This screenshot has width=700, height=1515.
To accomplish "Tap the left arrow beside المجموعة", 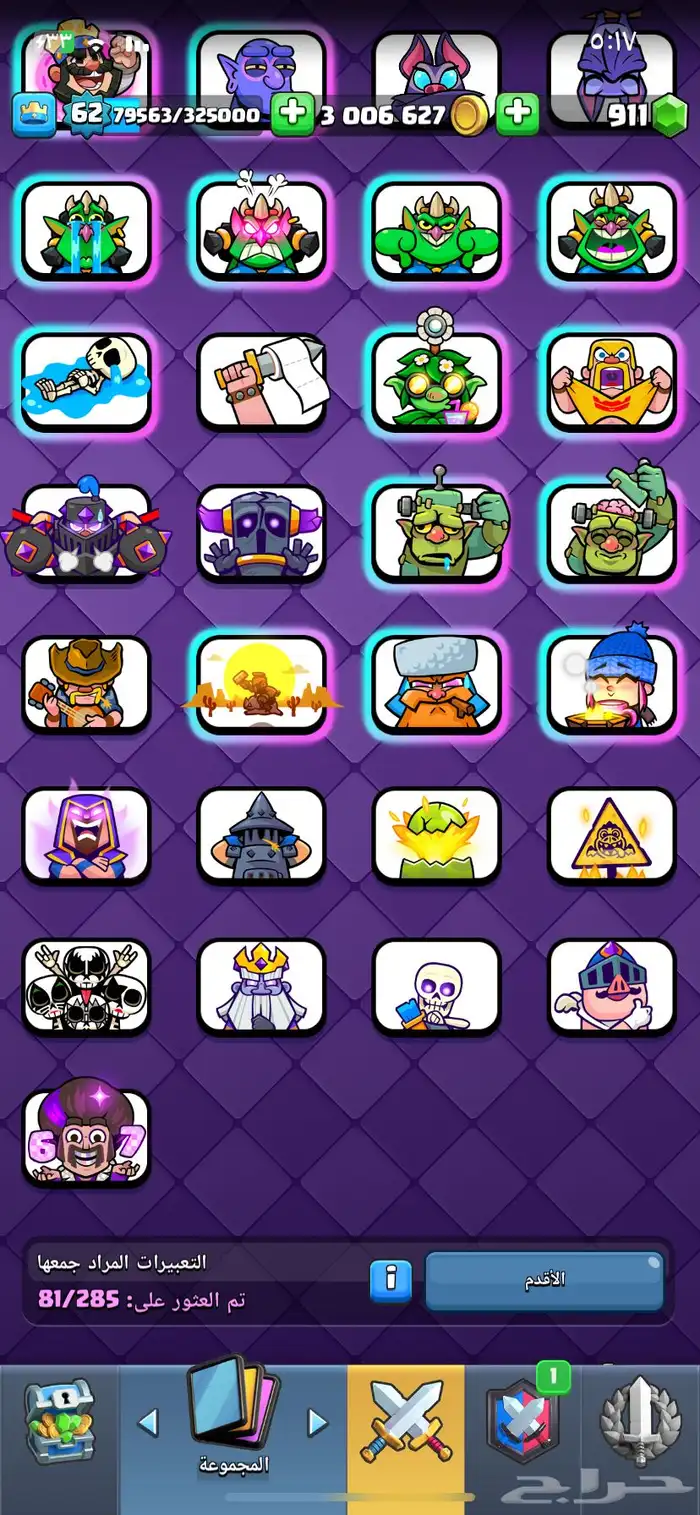I will pos(148,1422).
